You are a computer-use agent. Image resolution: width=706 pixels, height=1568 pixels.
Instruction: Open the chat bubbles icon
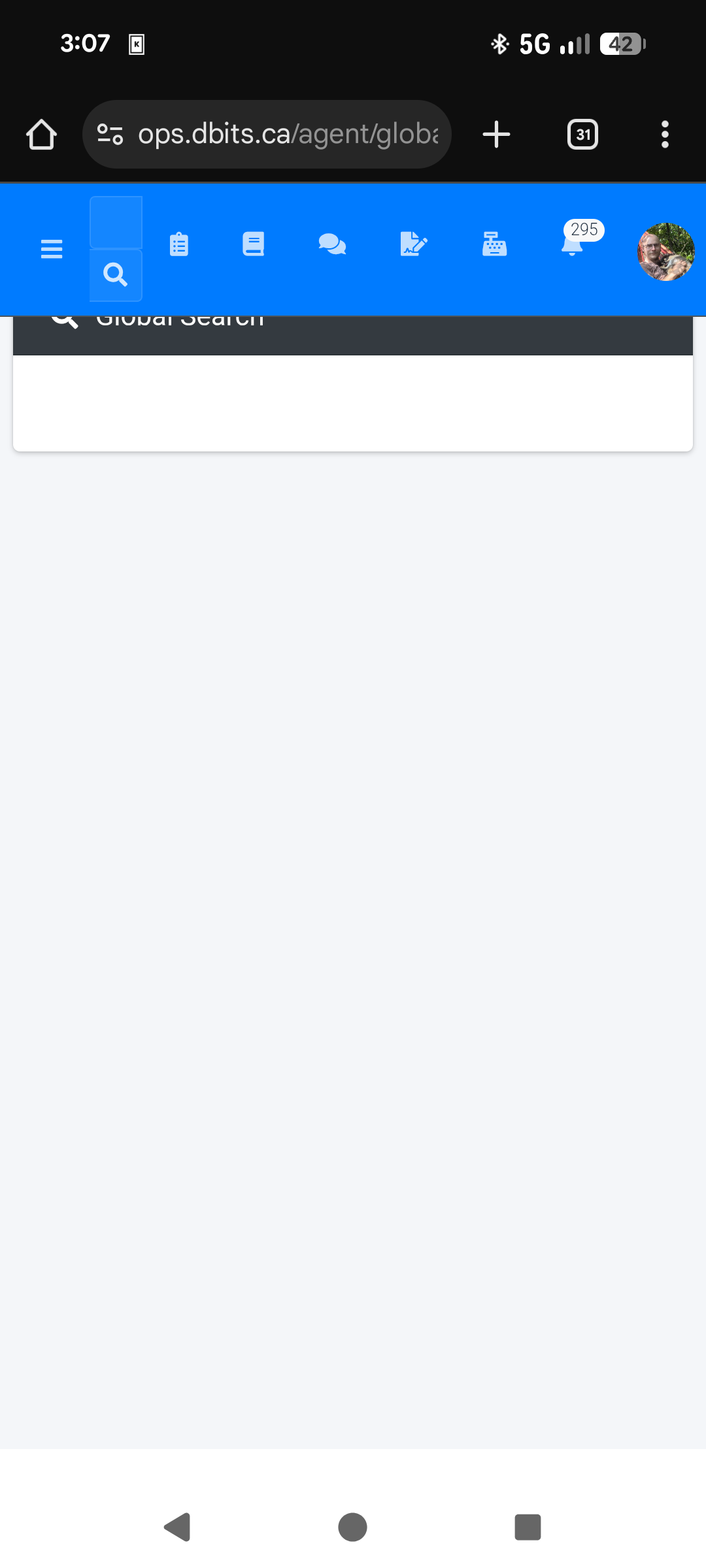332,244
